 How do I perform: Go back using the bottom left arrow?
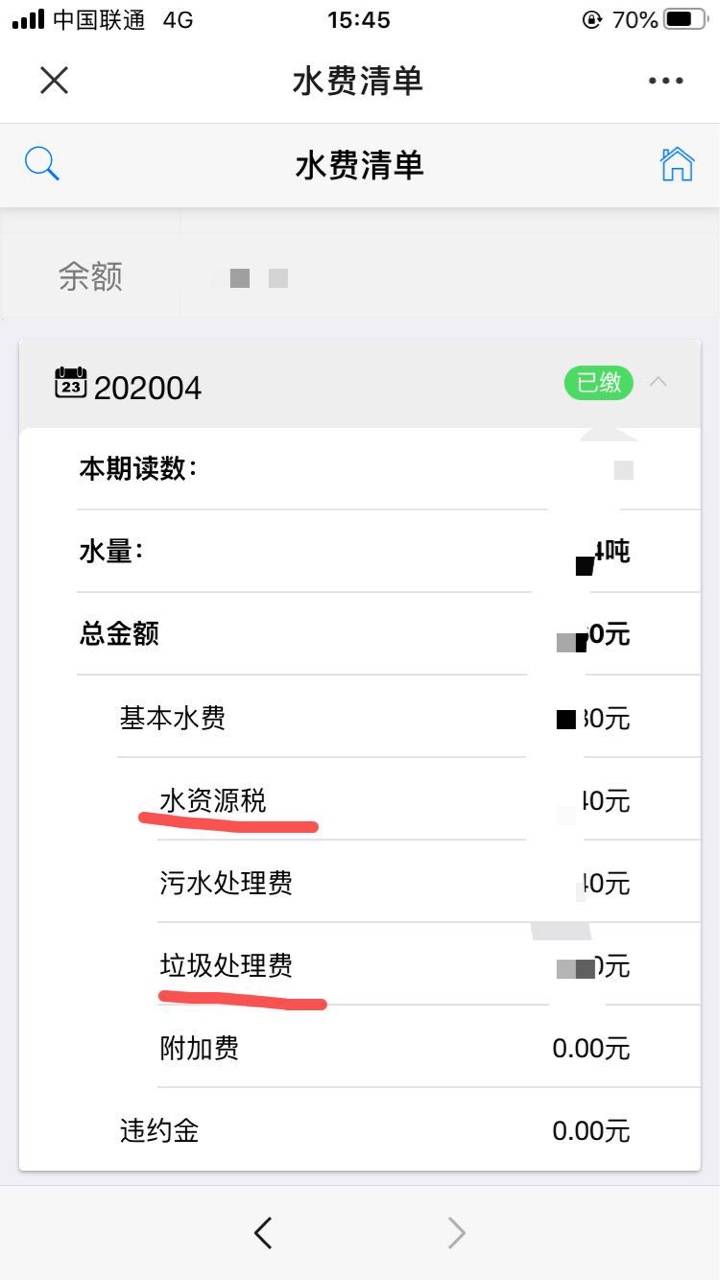click(x=263, y=1233)
